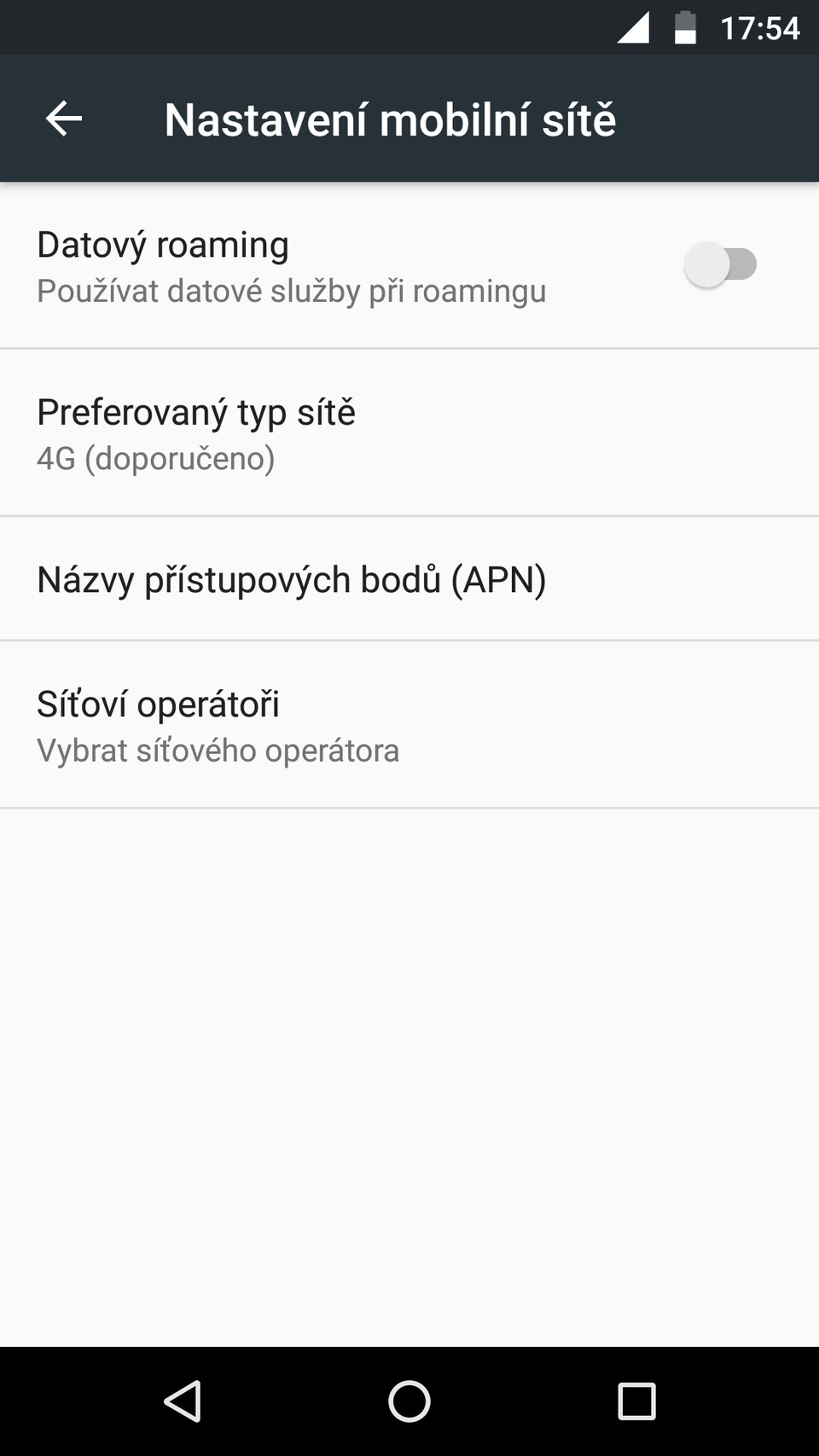Tap the left arrow next to Nastavení mobilní sítě
The width and height of the screenshot is (819, 1456).
point(63,119)
